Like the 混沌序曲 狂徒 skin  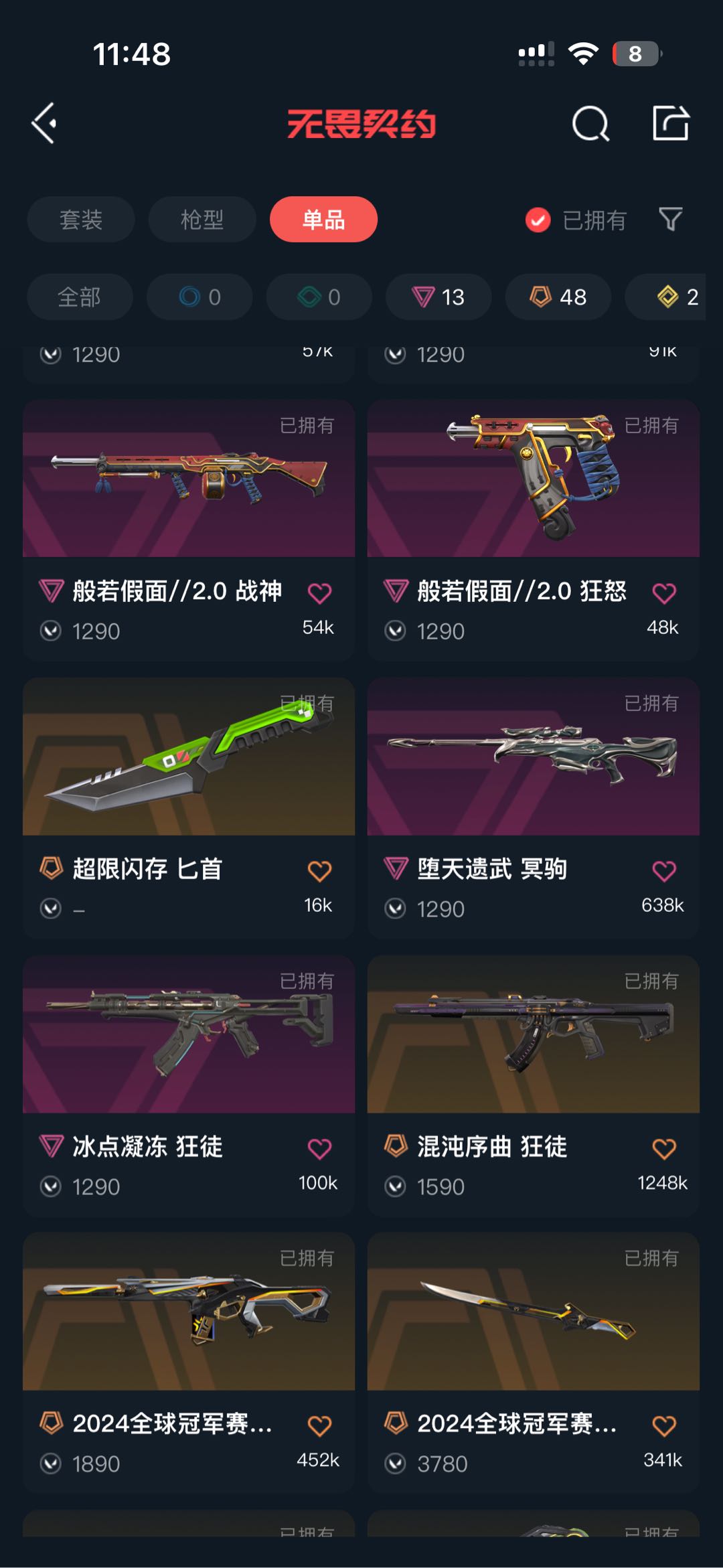pos(664,1149)
